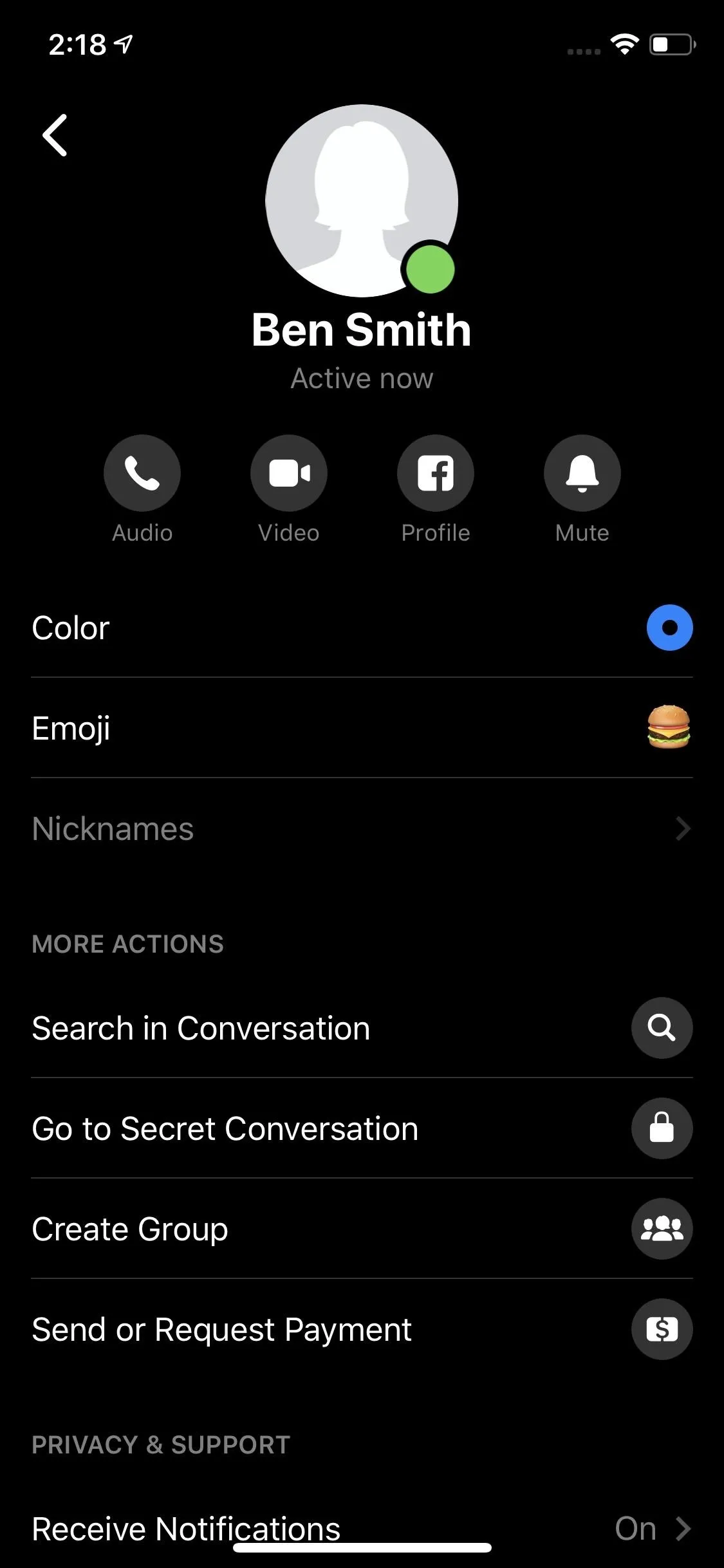View Ben Smith's Facebook profile
Viewport: 724px width, 1568px height.
pyautogui.click(x=436, y=473)
